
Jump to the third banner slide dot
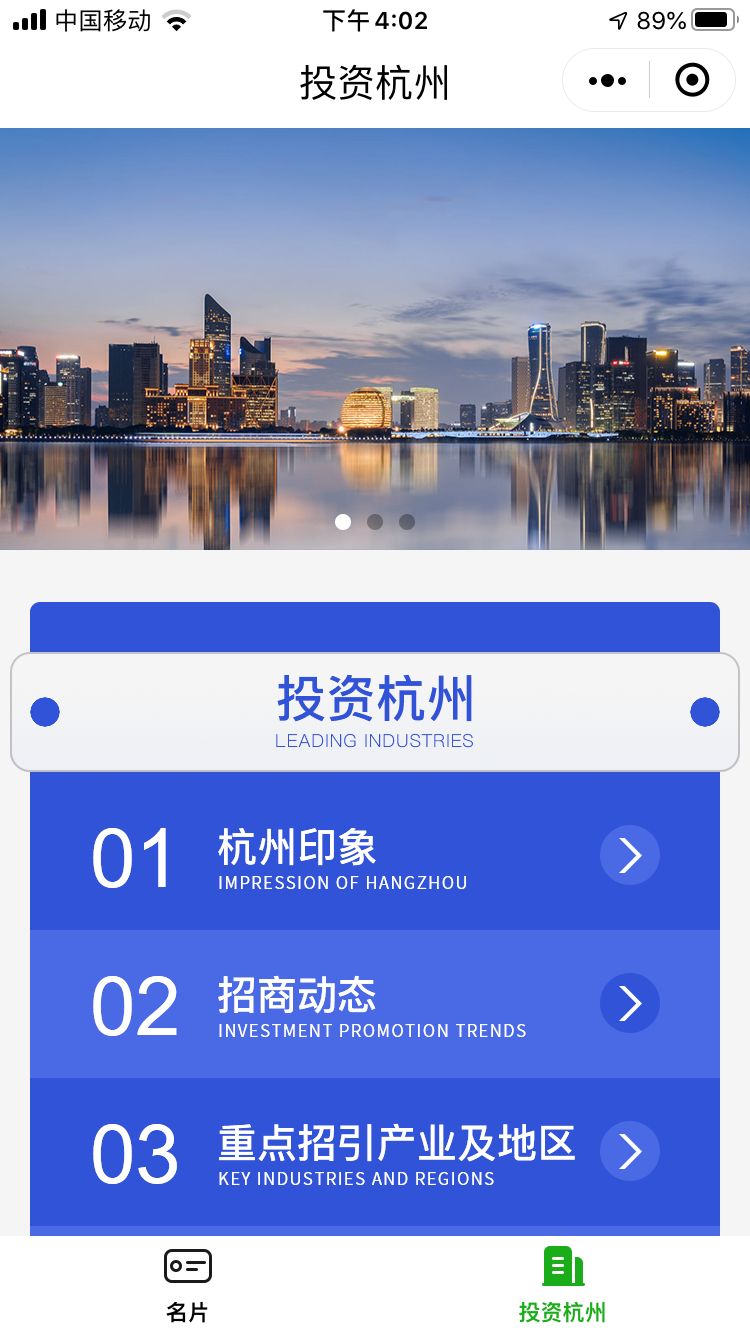(407, 522)
